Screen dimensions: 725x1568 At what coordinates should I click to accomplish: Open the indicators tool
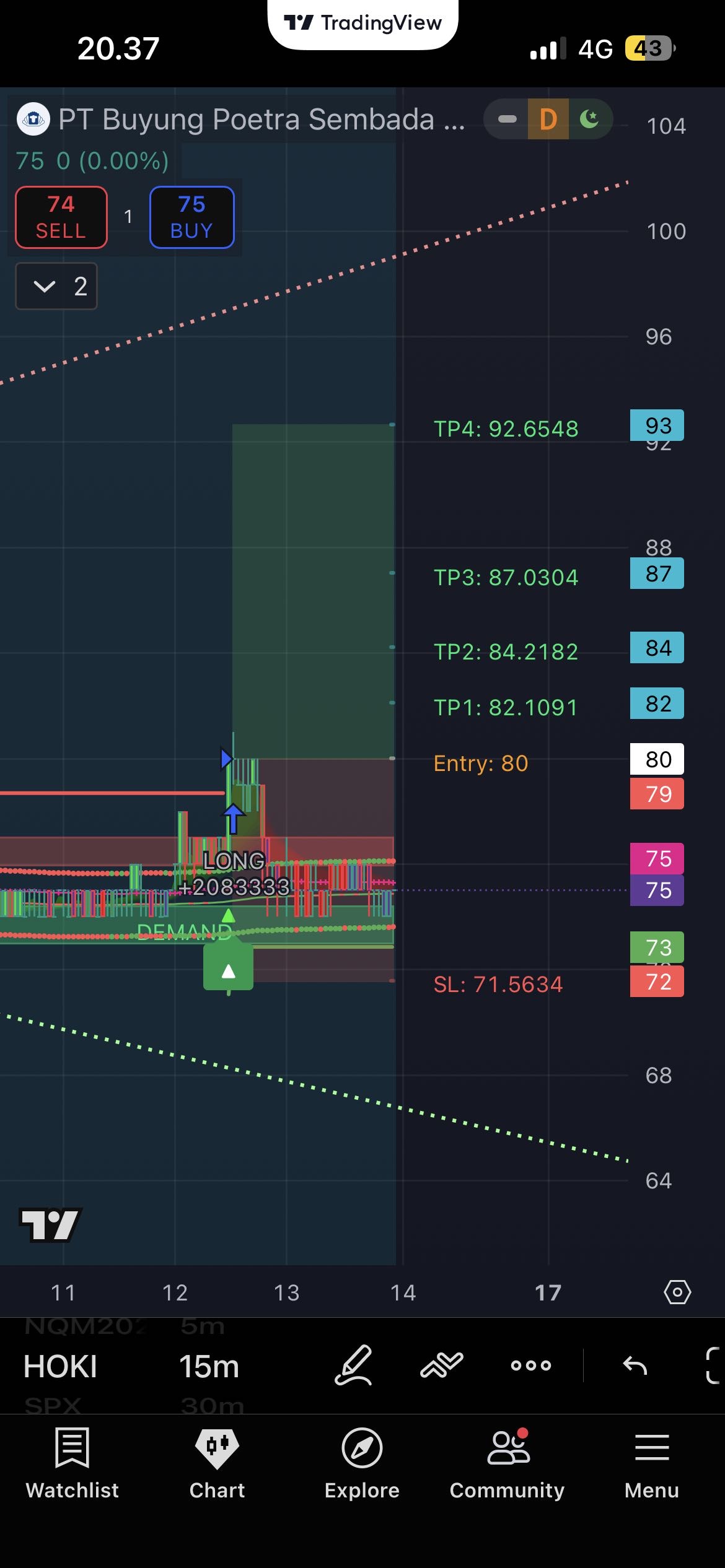pyautogui.click(x=441, y=1365)
